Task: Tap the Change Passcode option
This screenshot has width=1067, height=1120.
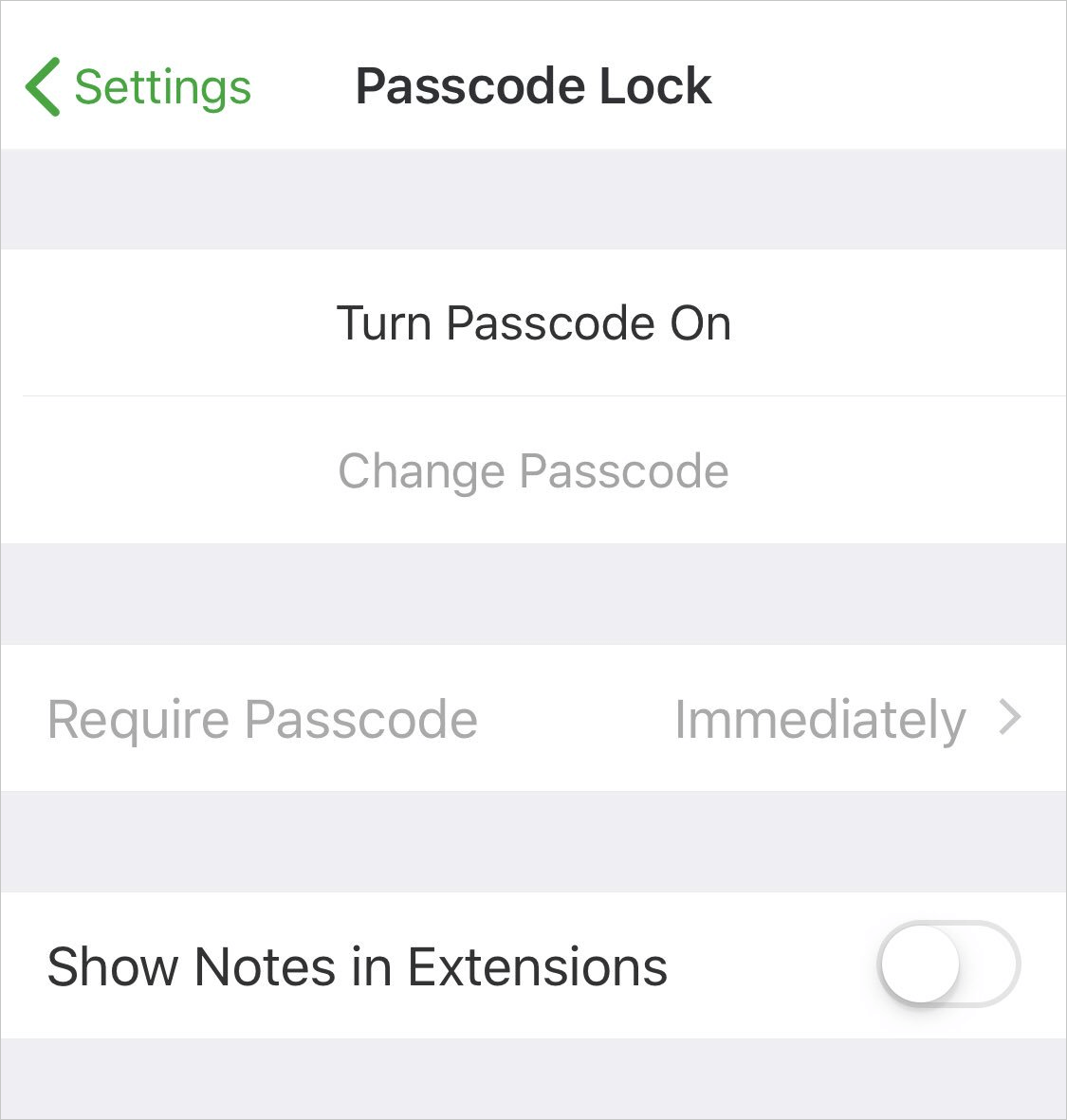Action: (x=533, y=471)
